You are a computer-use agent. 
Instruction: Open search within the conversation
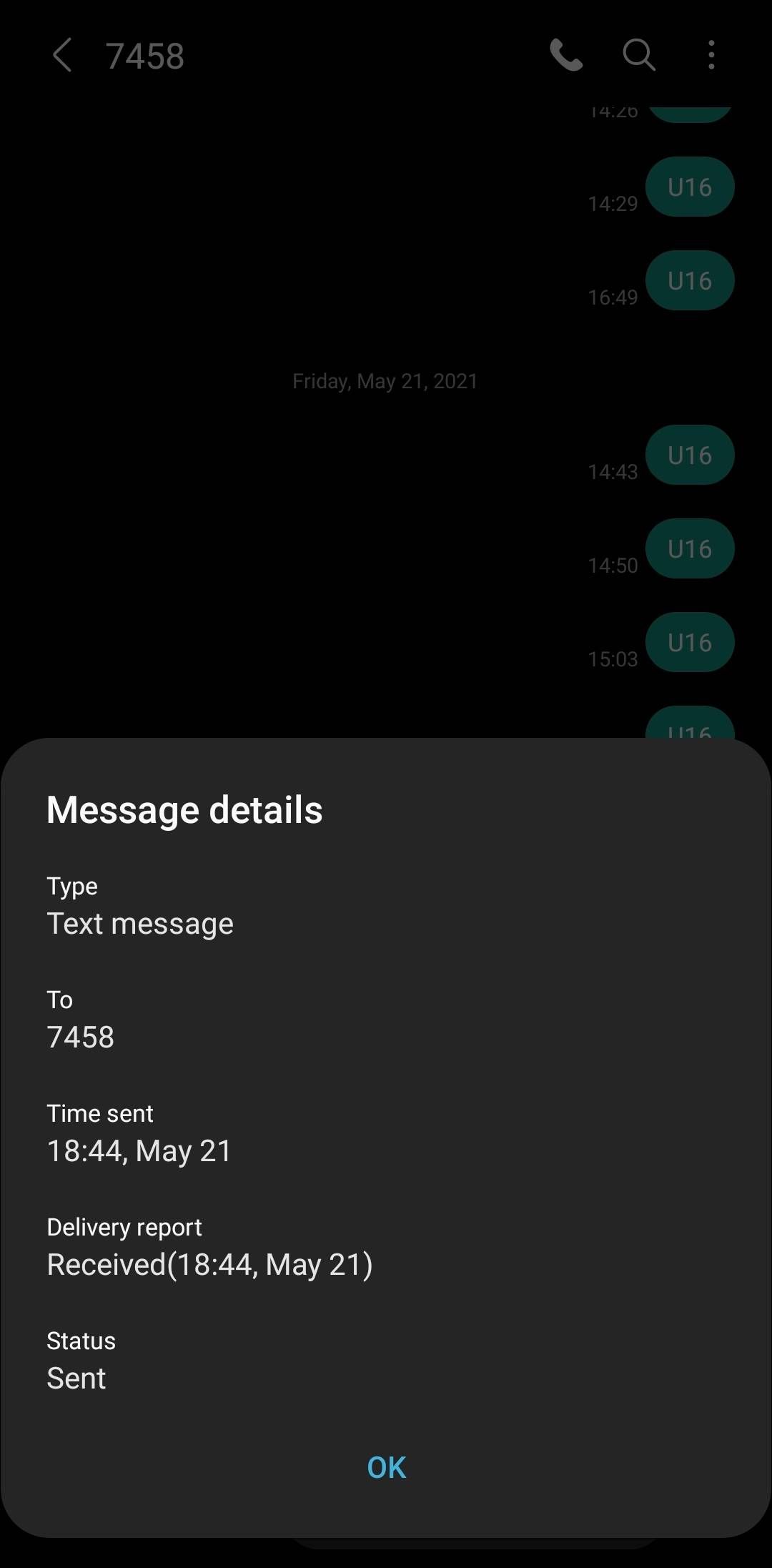638,56
